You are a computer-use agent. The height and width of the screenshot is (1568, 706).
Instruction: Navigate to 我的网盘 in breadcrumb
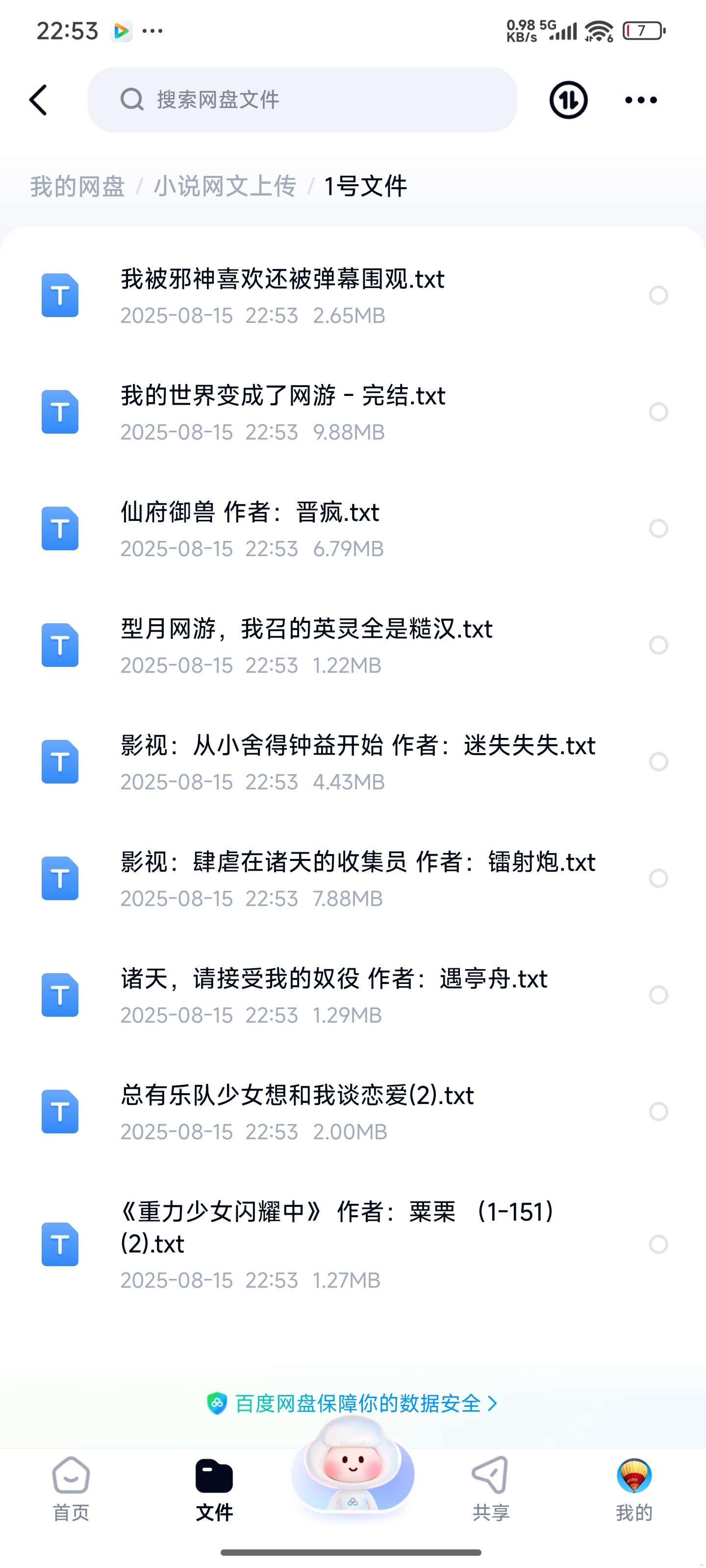point(77,186)
